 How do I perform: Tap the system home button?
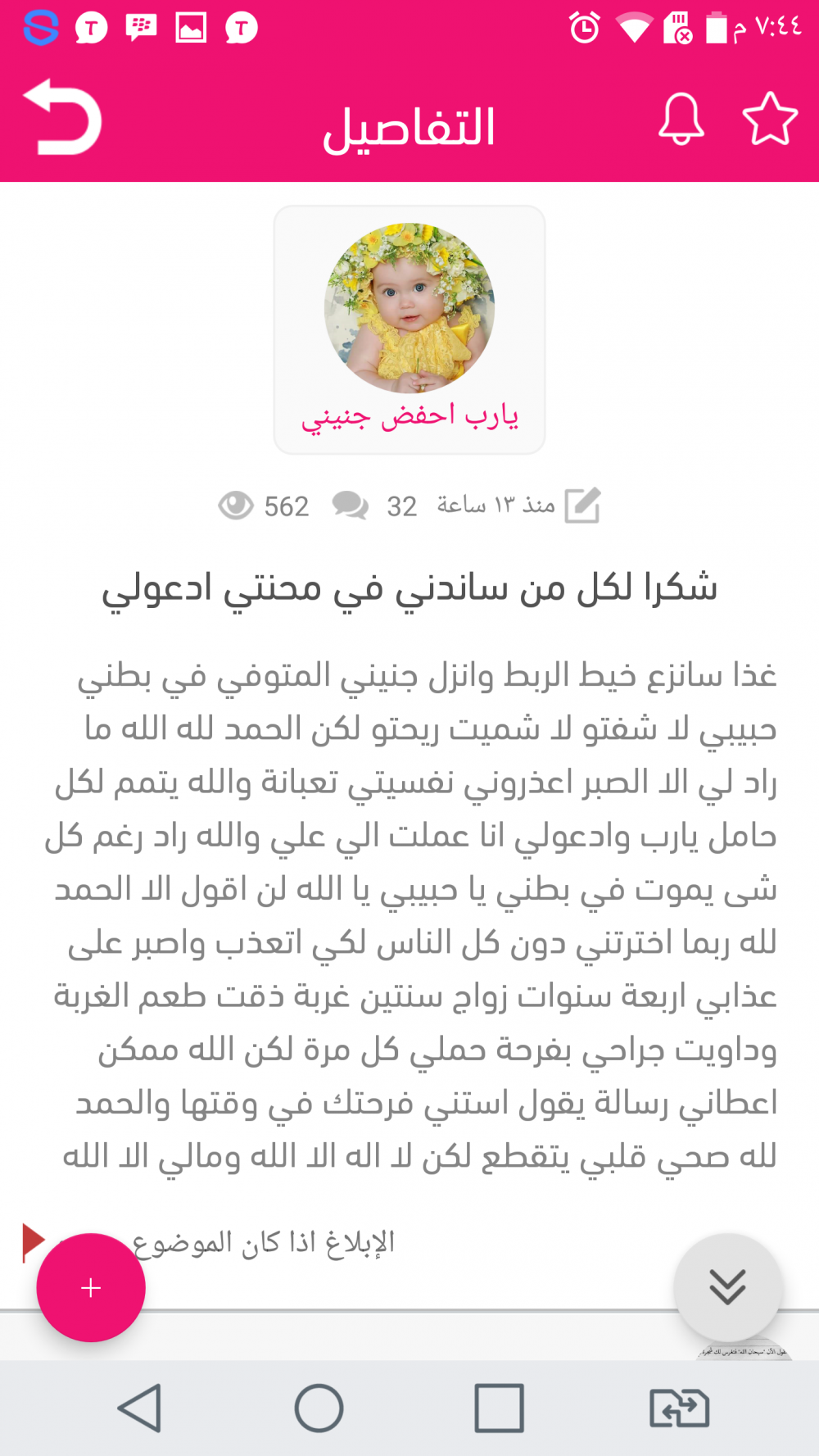[x=319, y=1408]
